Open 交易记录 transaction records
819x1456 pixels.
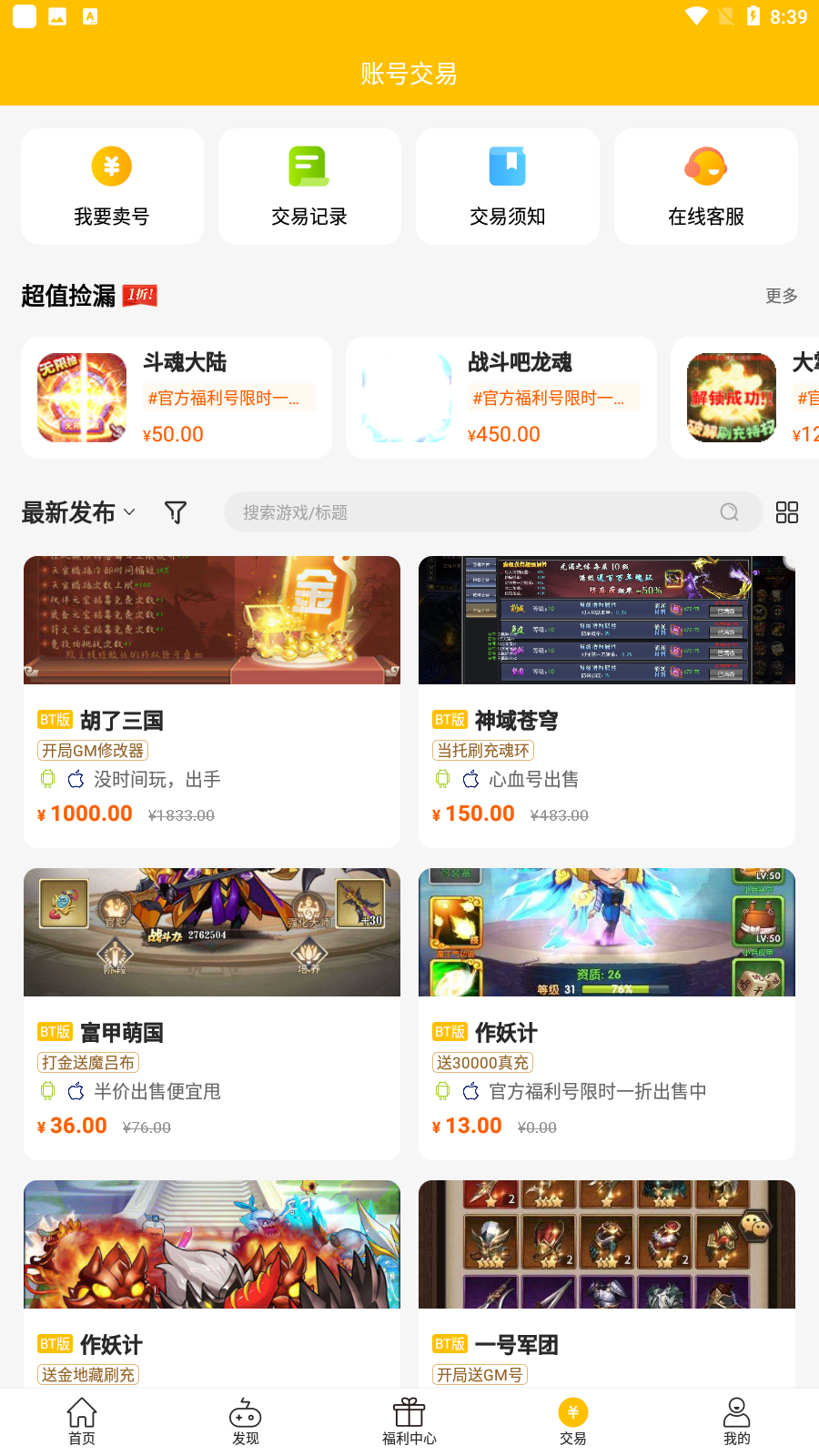309,187
